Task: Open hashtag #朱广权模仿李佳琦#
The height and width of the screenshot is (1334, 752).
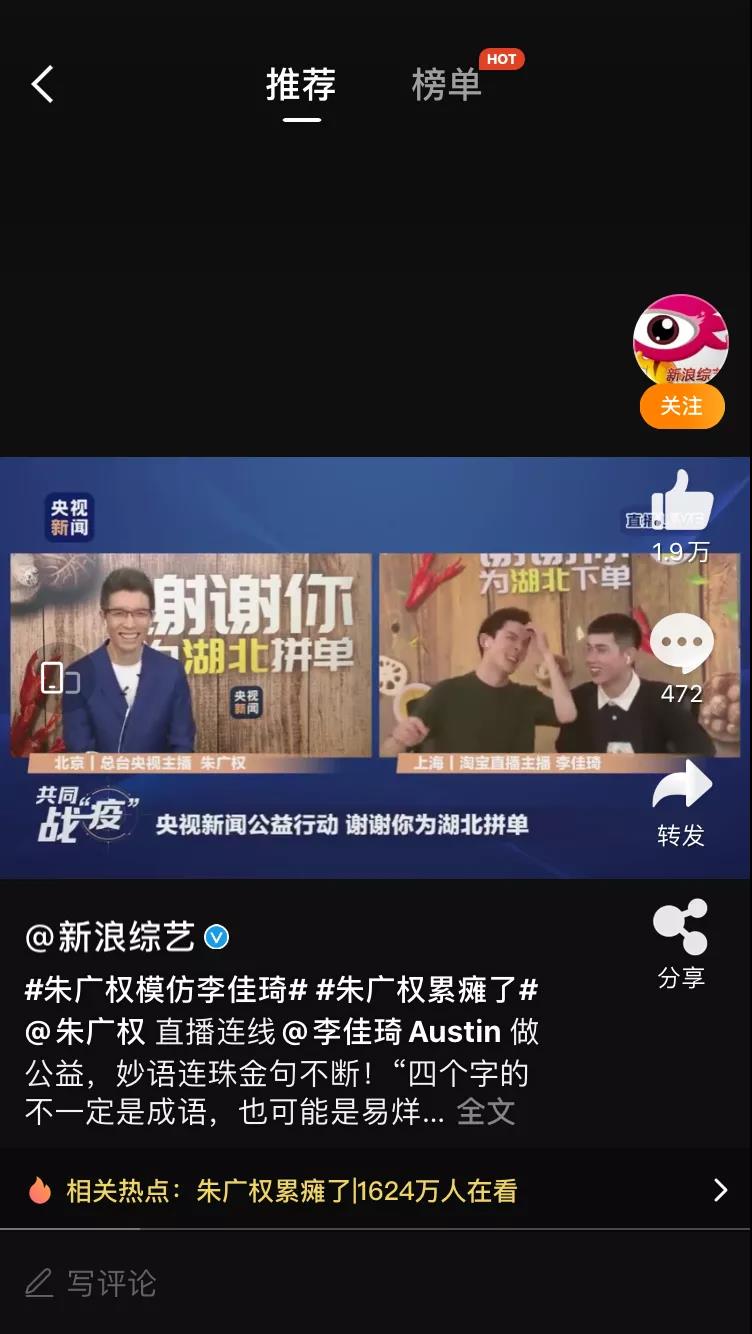Action: tap(166, 990)
